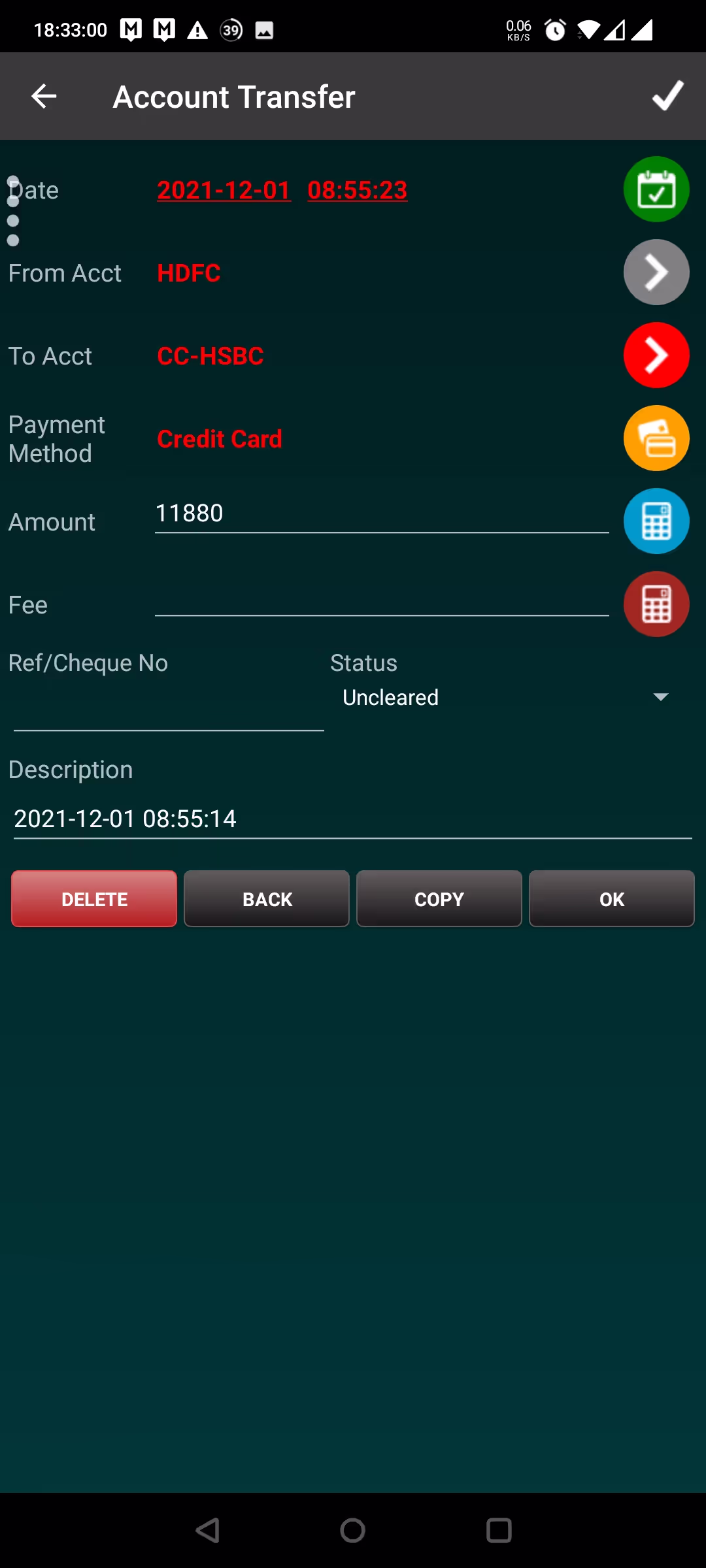Select payment method via the orange card icon

tap(656, 438)
